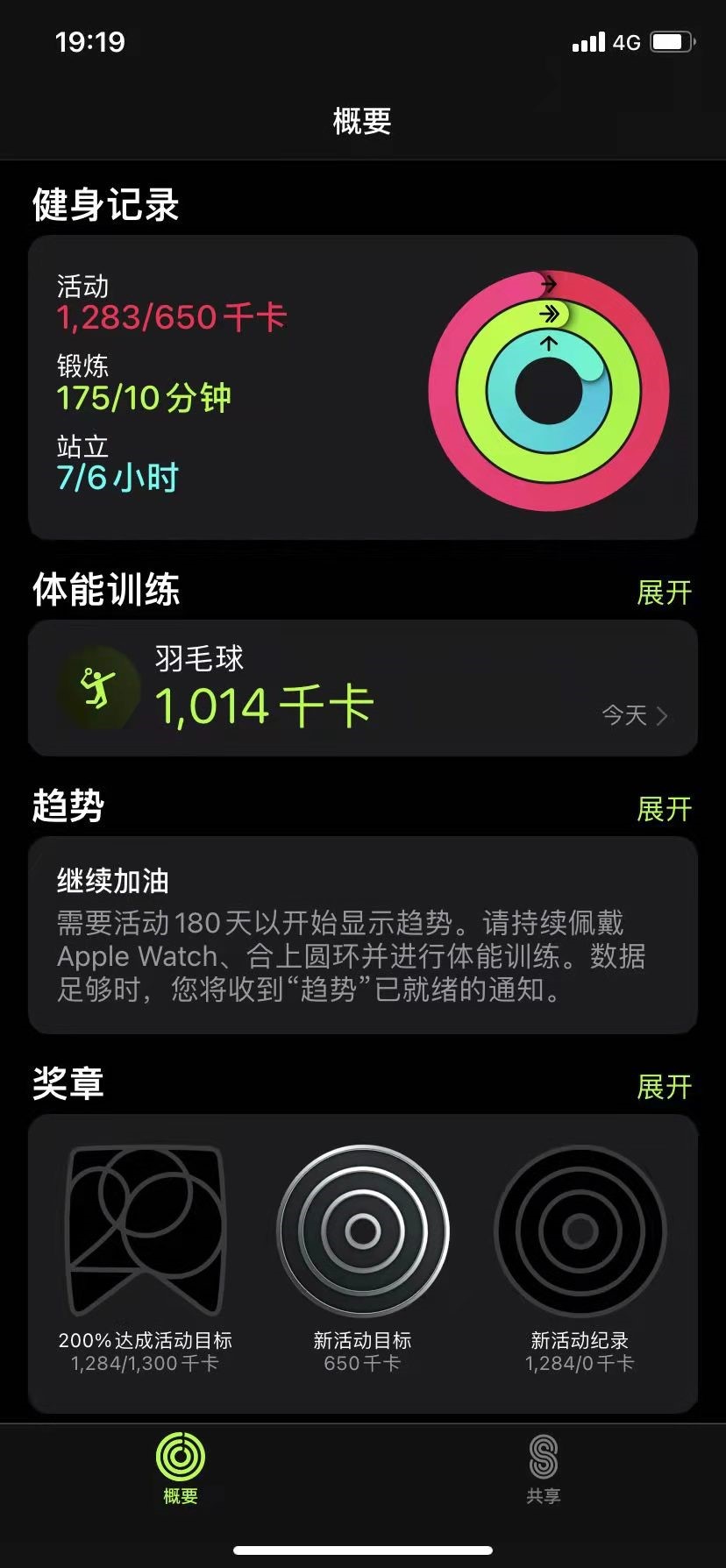Viewport: 726px width, 1568px height.
Task: Open the activity rings card
Action: (362, 387)
